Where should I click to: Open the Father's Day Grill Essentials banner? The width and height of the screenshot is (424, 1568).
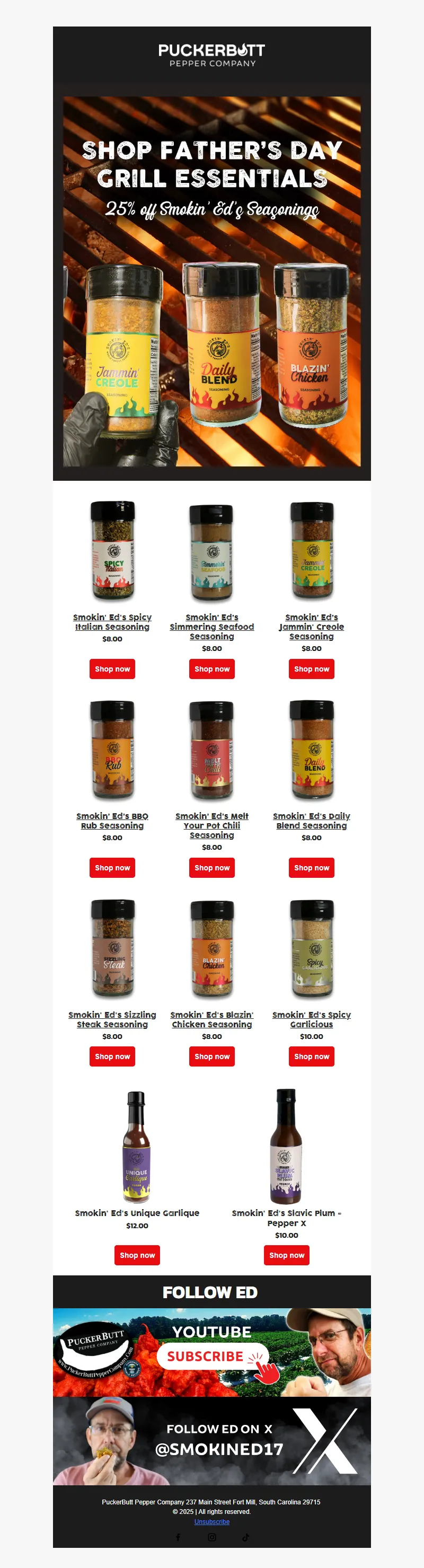click(x=211, y=281)
